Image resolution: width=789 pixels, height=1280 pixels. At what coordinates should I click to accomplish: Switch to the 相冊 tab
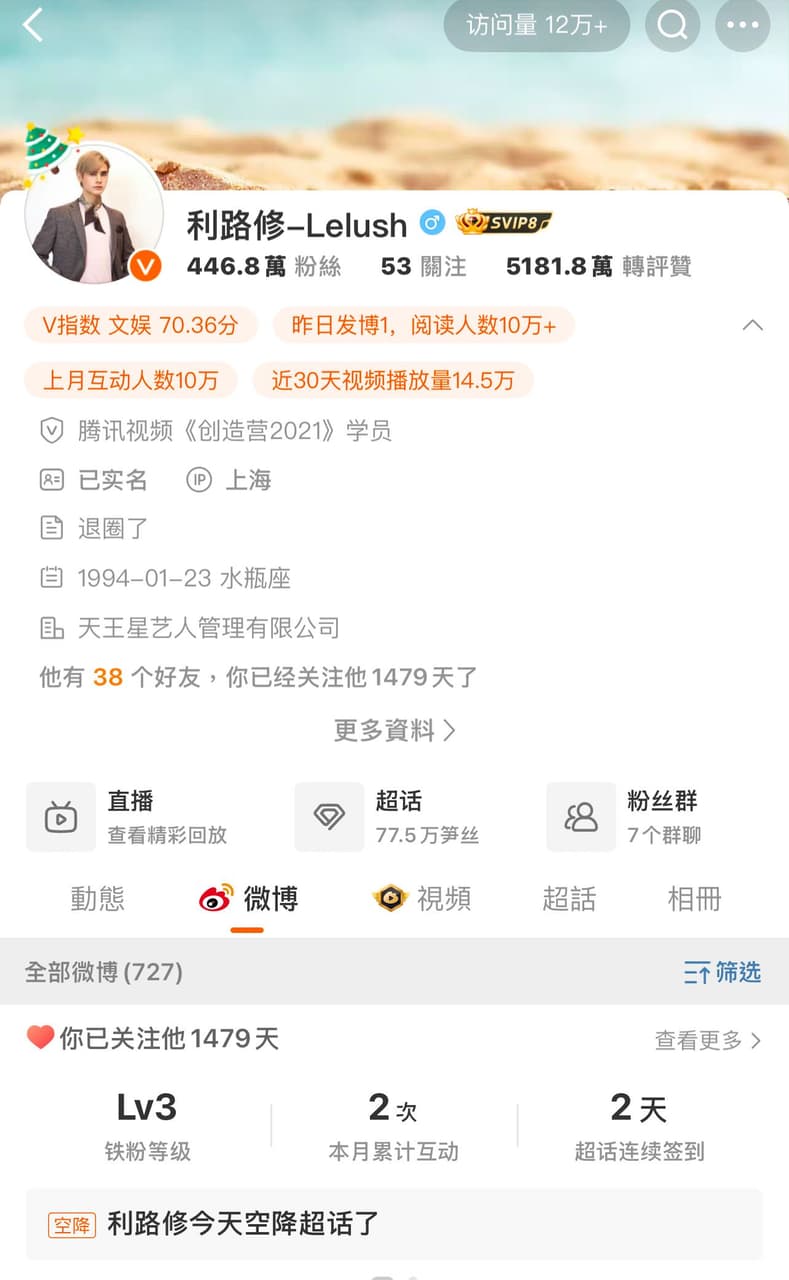coord(694,898)
